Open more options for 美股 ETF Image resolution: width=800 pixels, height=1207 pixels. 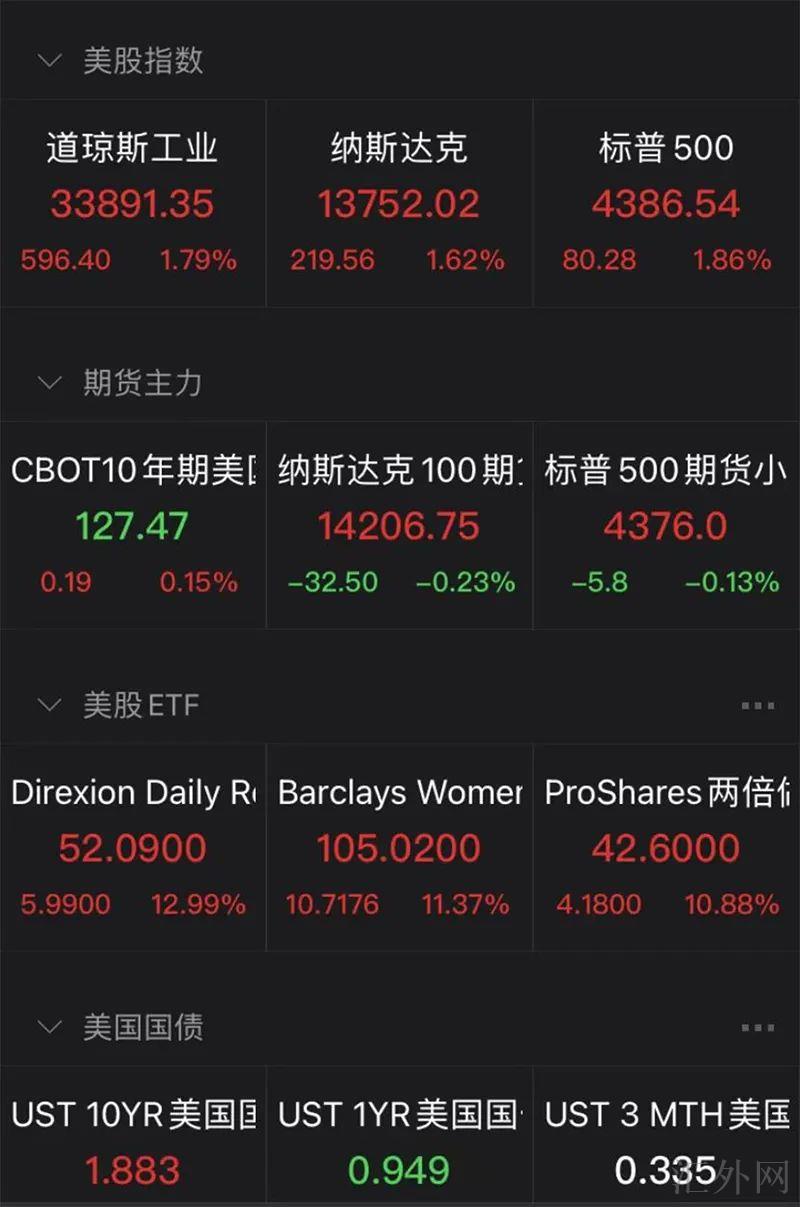(757, 705)
